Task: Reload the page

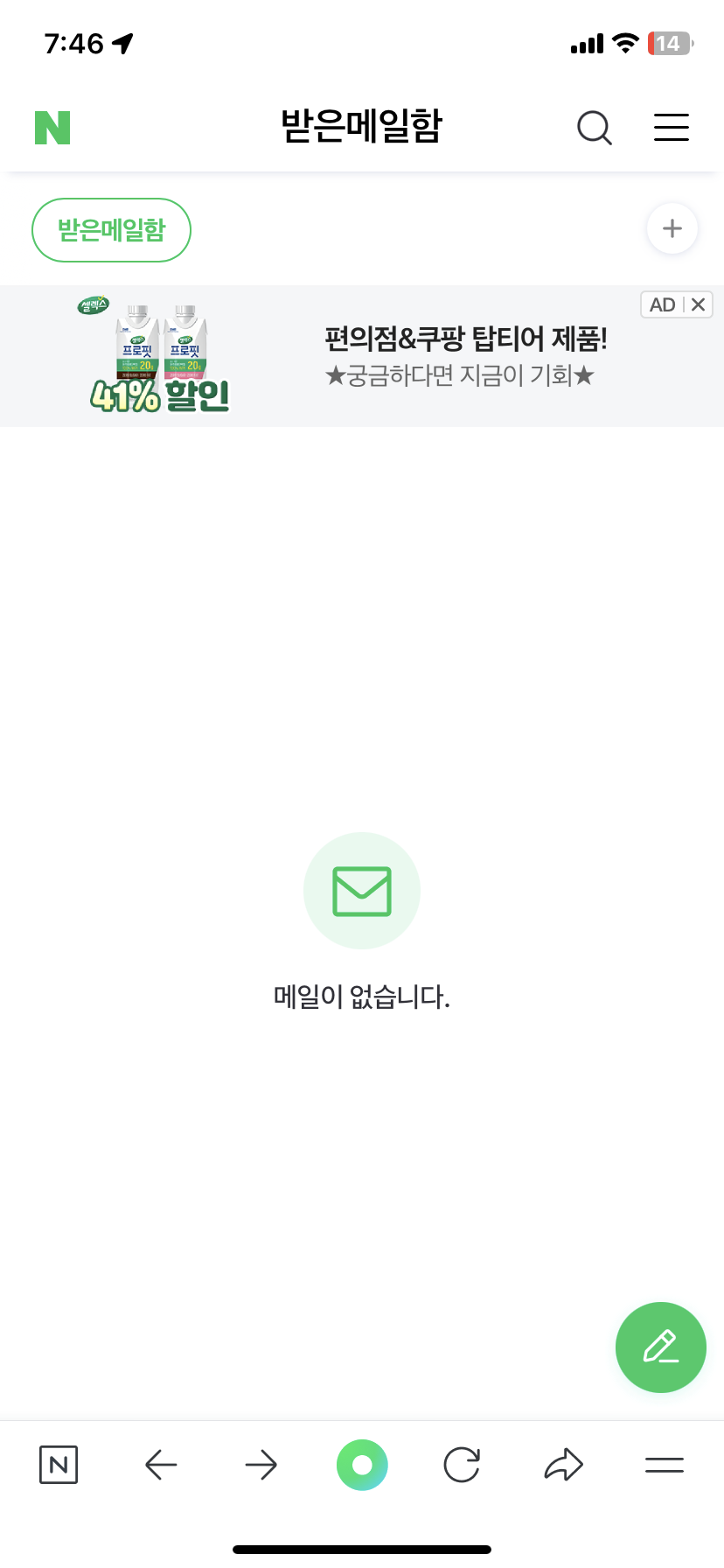Action: click(x=462, y=1465)
